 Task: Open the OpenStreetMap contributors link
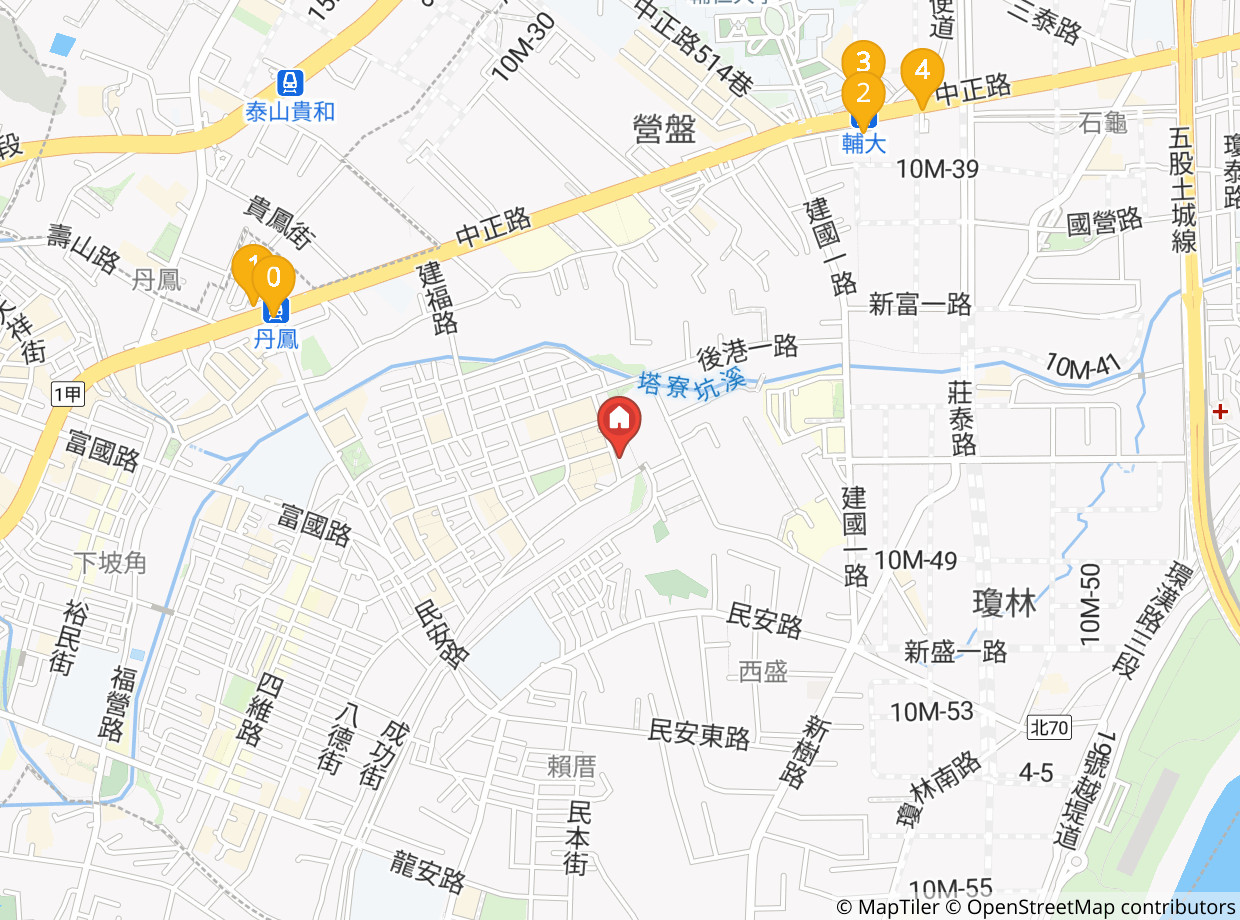[x=1101, y=907]
